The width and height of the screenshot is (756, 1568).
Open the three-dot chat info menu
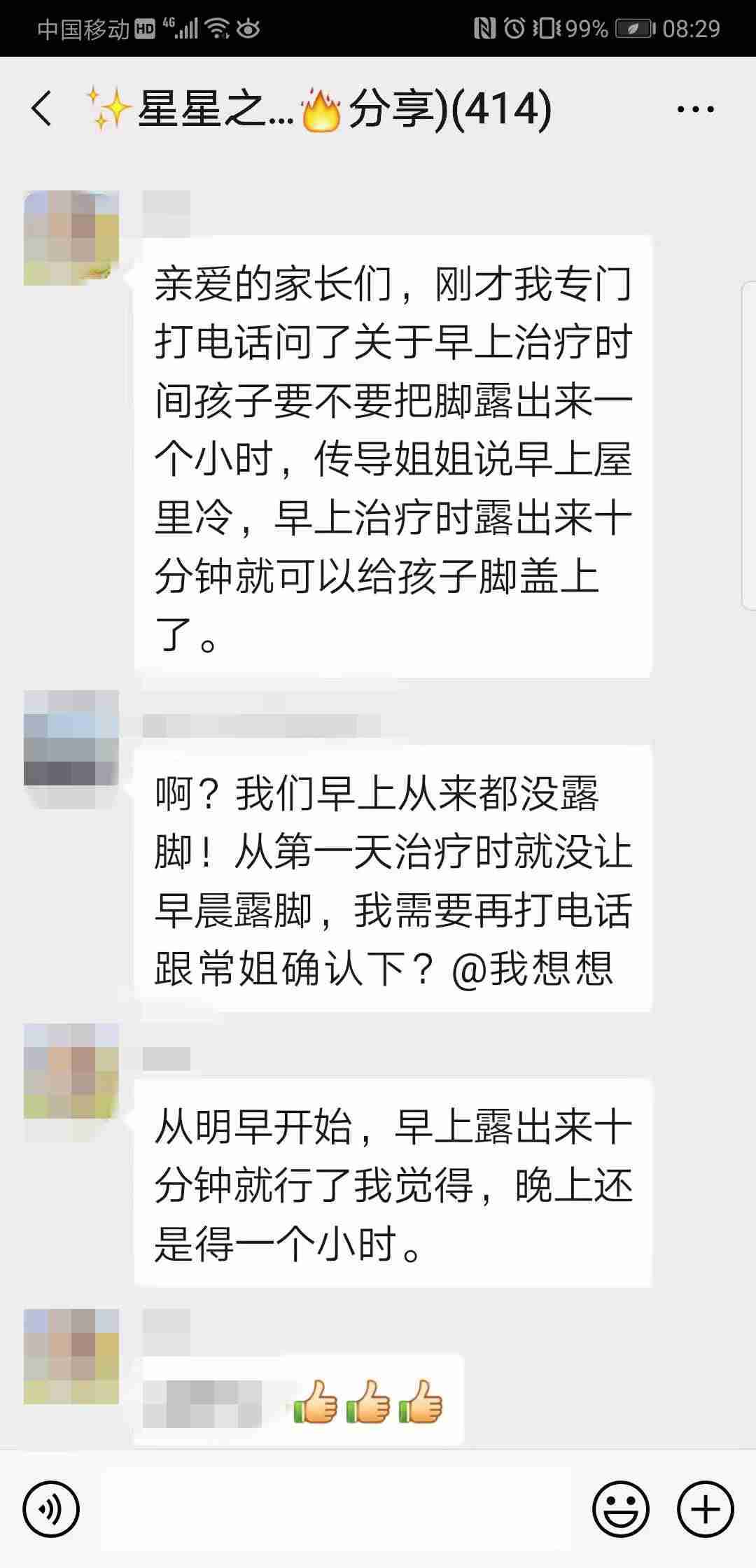(696, 110)
